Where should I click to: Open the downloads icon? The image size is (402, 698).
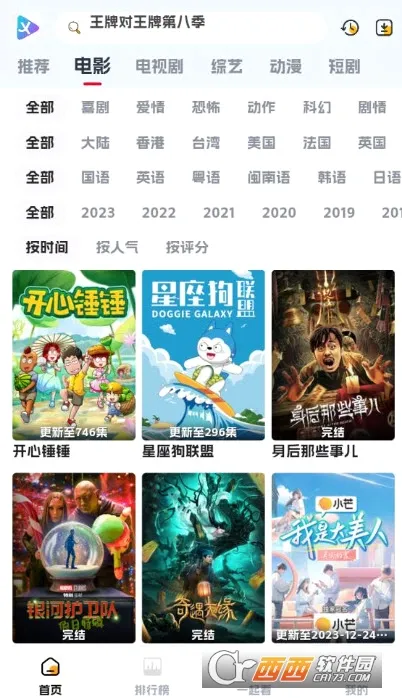(384, 28)
